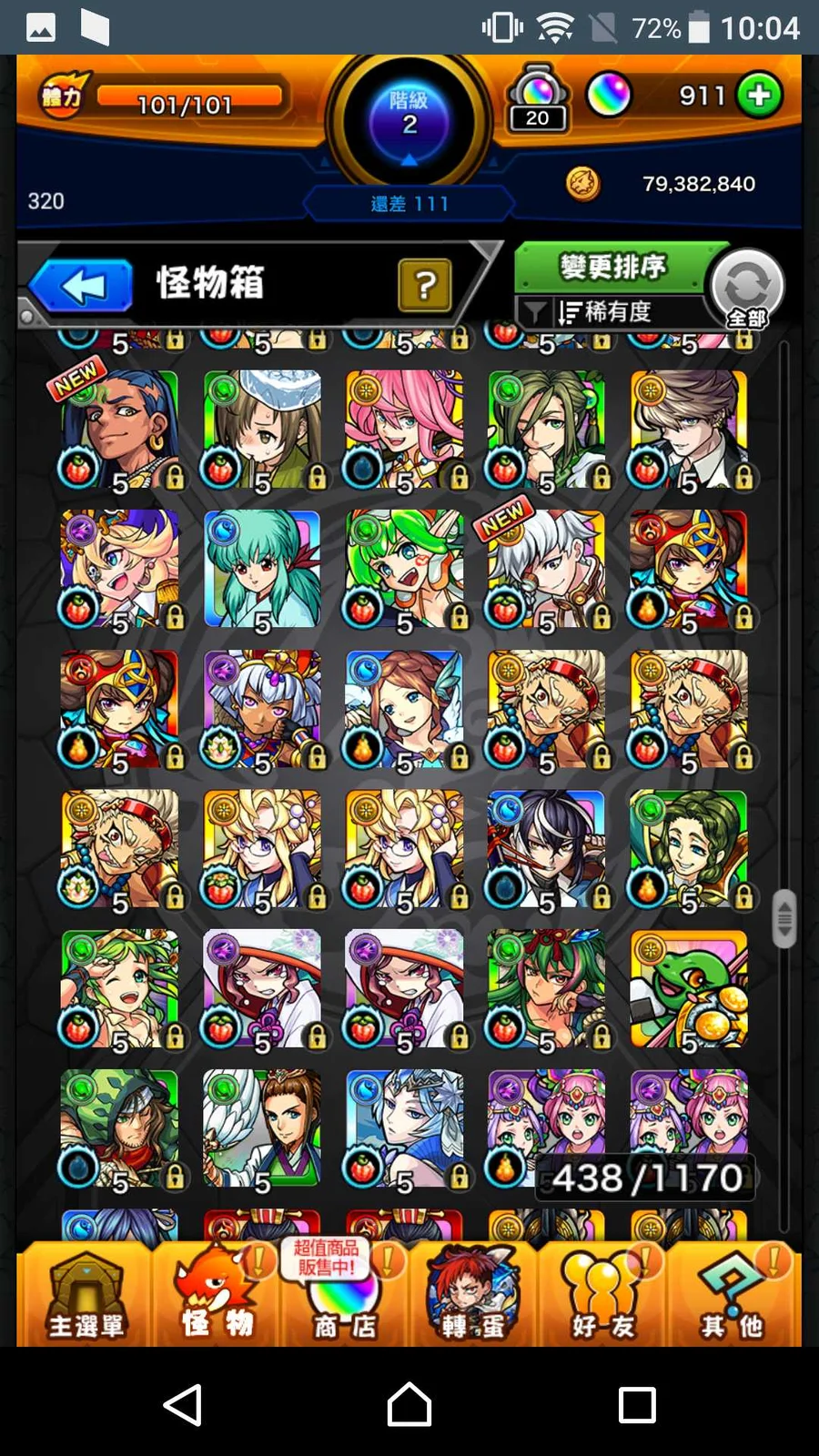This screenshot has width=819, height=1456.
Task: Open the green hooded masked monster
Action: click(x=119, y=1128)
